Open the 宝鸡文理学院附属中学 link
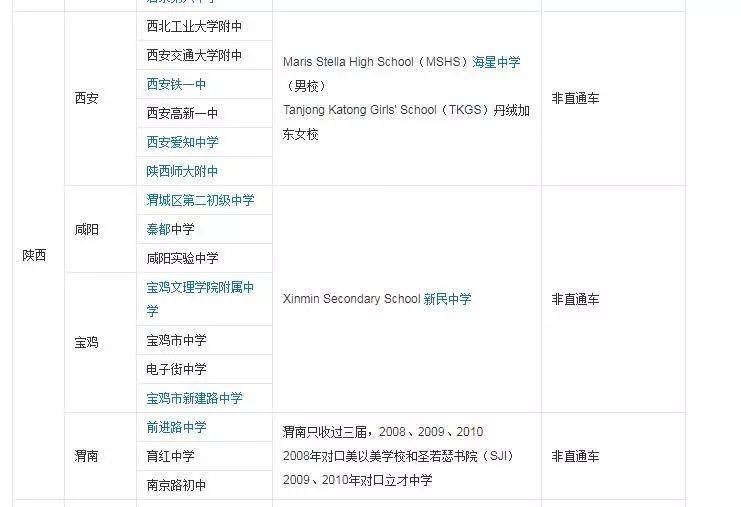The image size is (741, 507). pyautogui.click(x=200, y=288)
